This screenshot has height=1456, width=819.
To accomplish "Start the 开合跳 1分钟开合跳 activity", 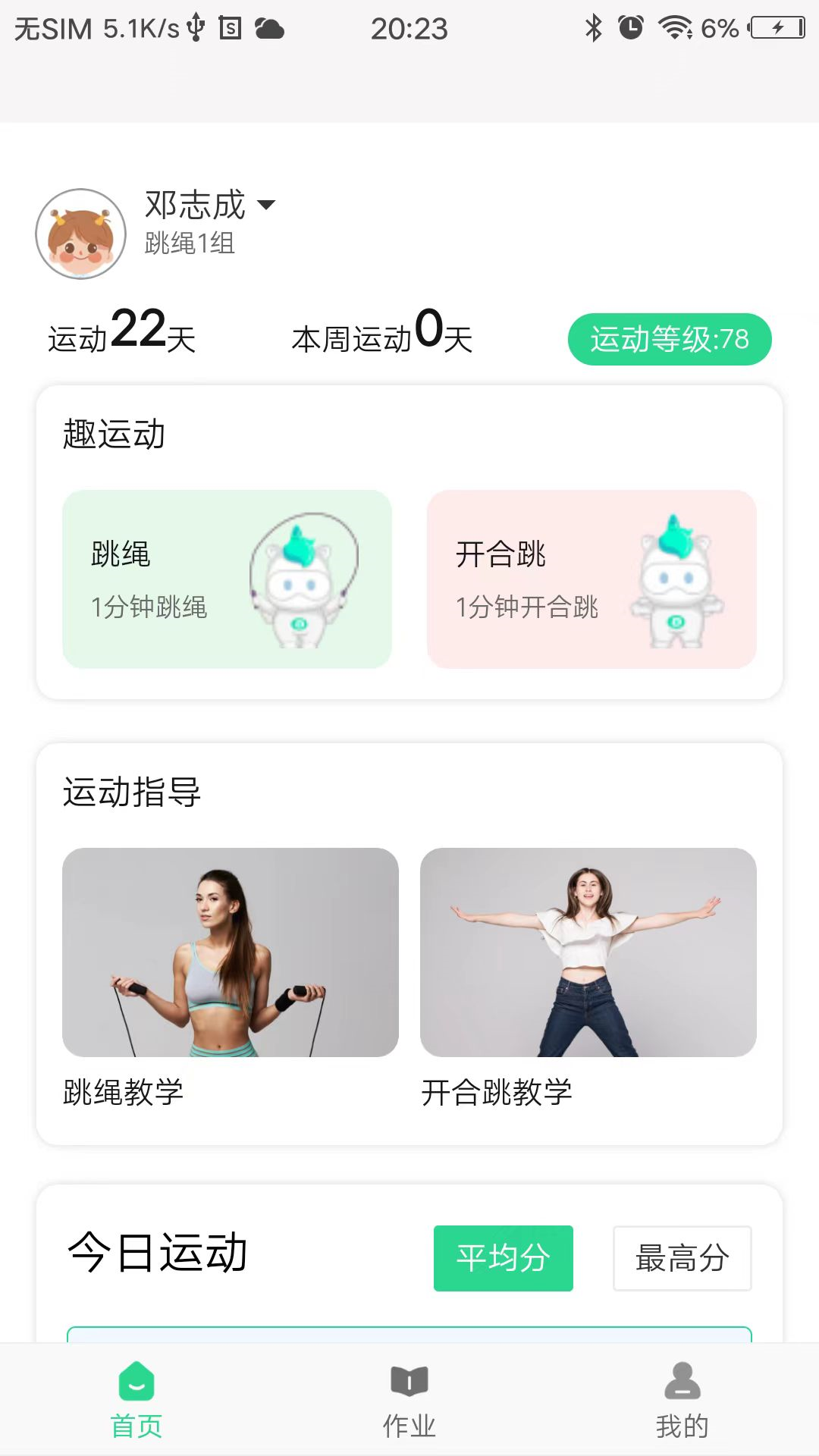I will pyautogui.click(x=591, y=579).
